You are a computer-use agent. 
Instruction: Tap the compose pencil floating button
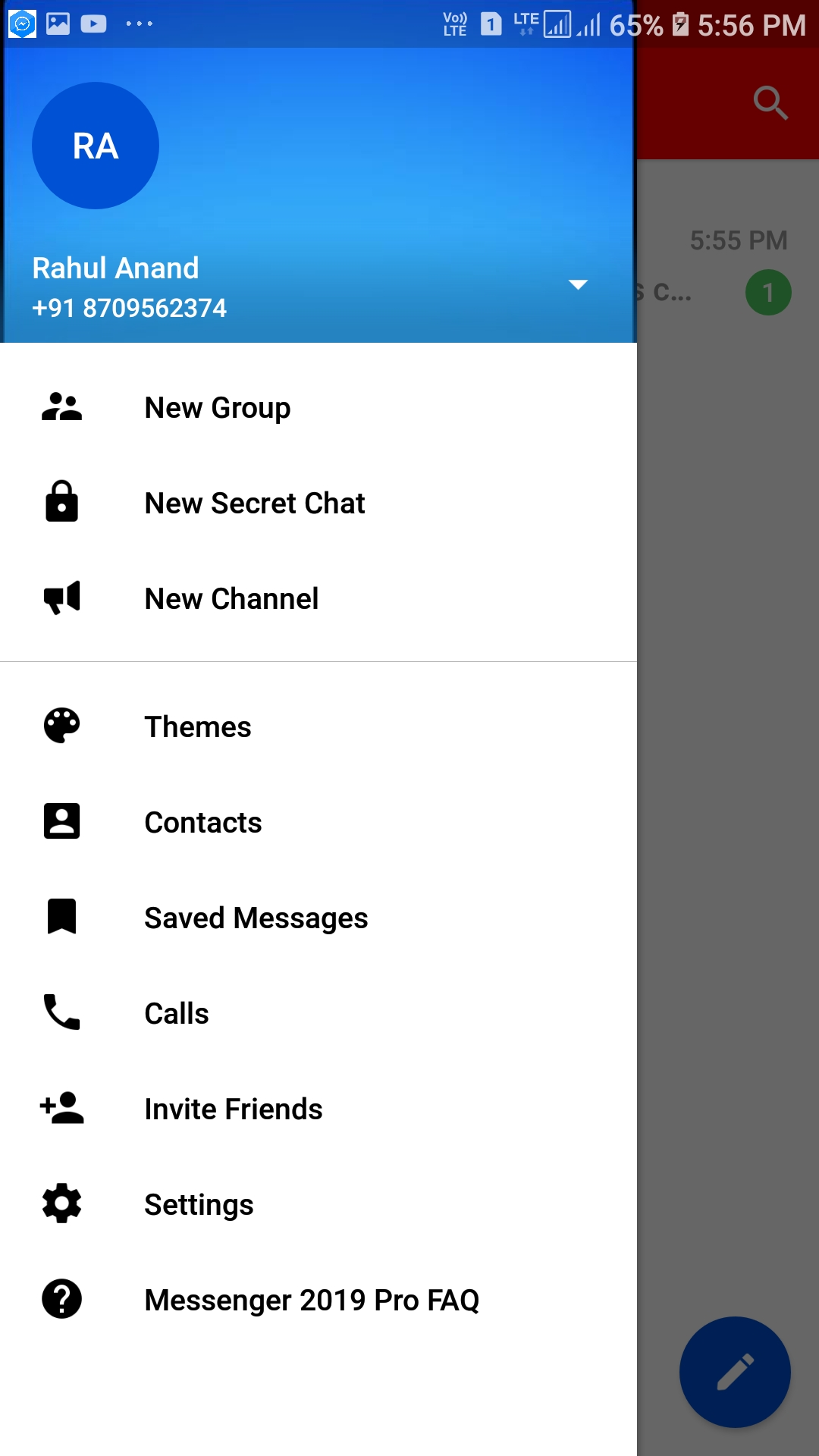pos(734,1372)
